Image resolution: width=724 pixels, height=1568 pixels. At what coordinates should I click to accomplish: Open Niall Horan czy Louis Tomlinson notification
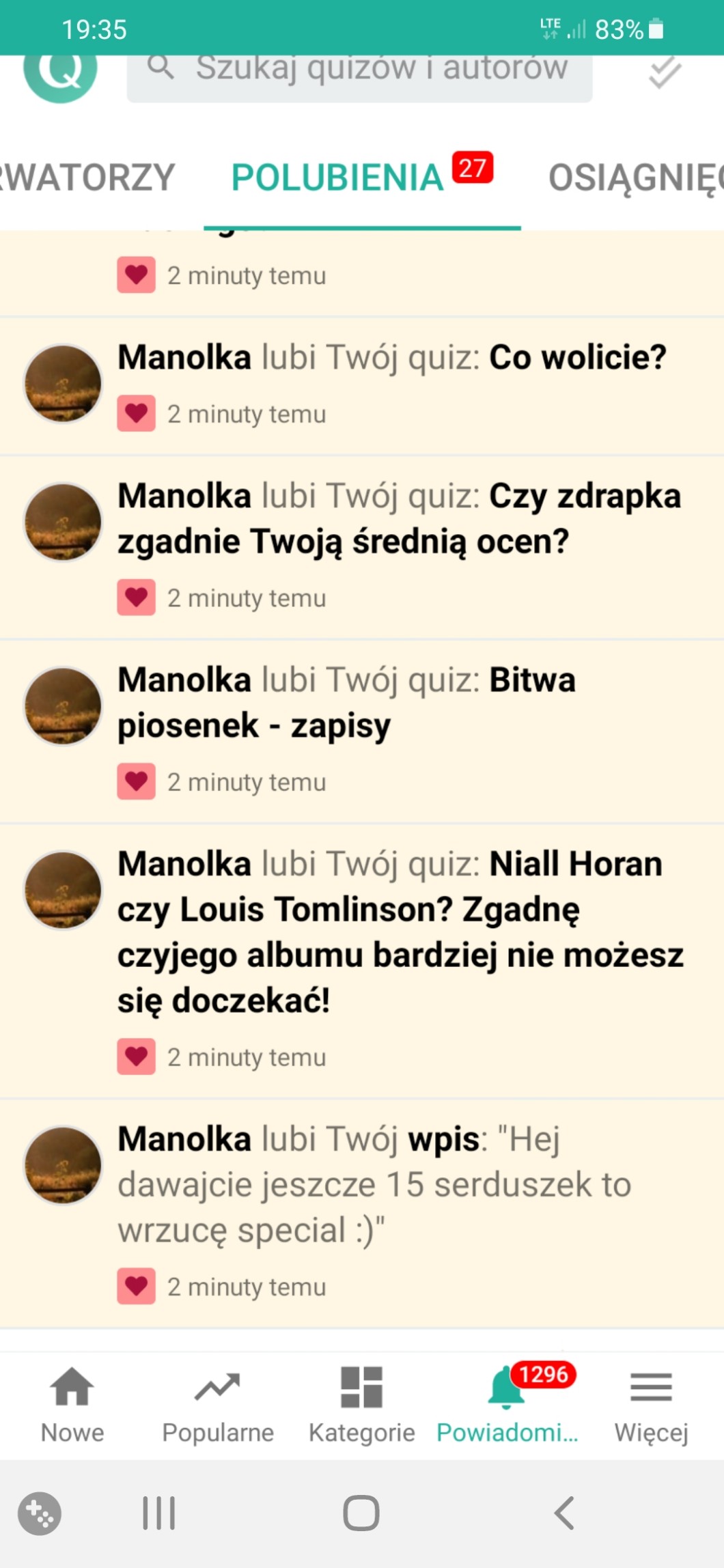[x=400, y=932]
